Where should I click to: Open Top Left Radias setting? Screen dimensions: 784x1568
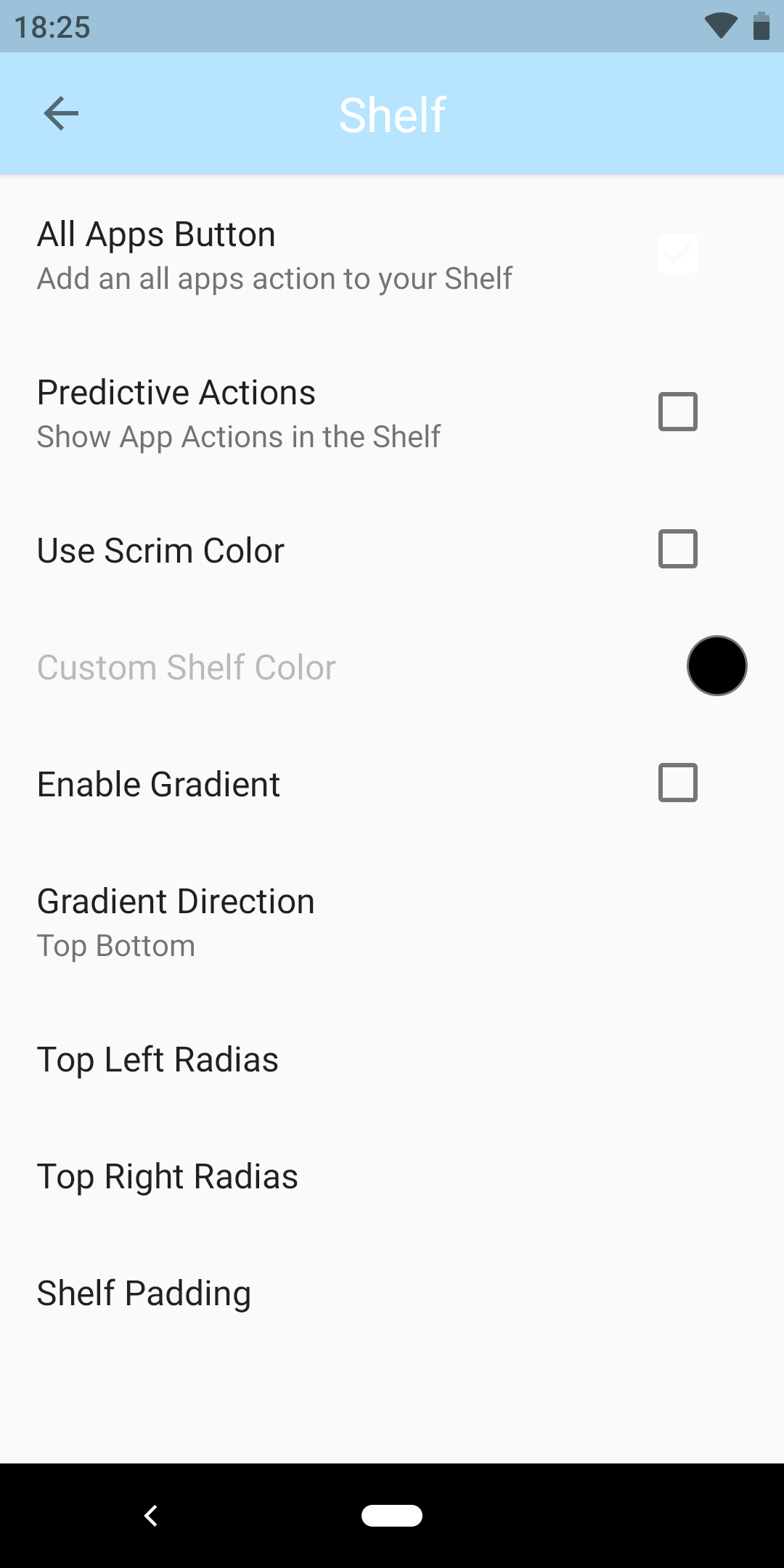[x=392, y=1060]
